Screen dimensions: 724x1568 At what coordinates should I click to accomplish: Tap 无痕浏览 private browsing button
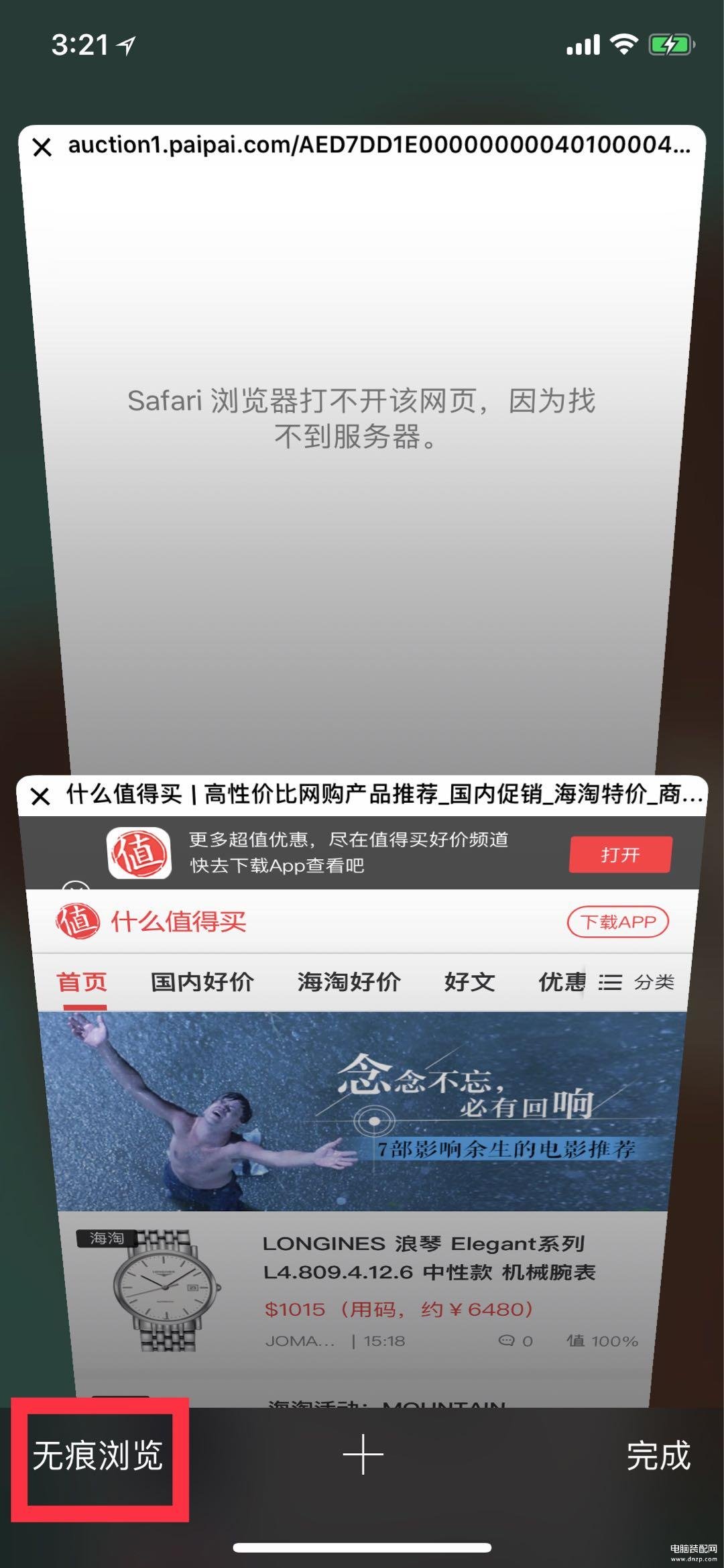(99, 1455)
